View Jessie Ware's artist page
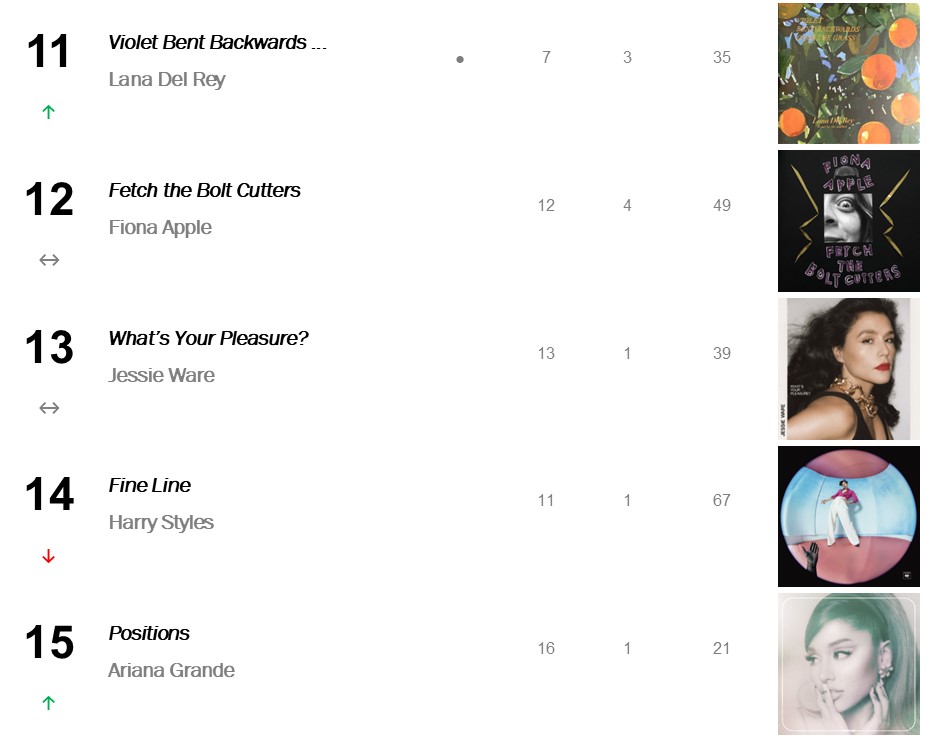Viewport: 926px width, 738px height. (161, 376)
